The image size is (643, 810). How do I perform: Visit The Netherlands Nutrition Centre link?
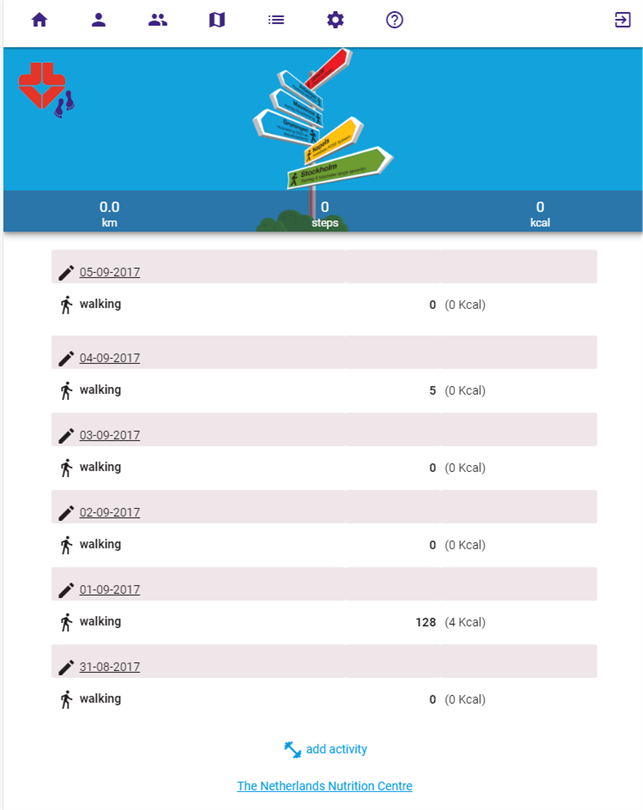(x=324, y=786)
